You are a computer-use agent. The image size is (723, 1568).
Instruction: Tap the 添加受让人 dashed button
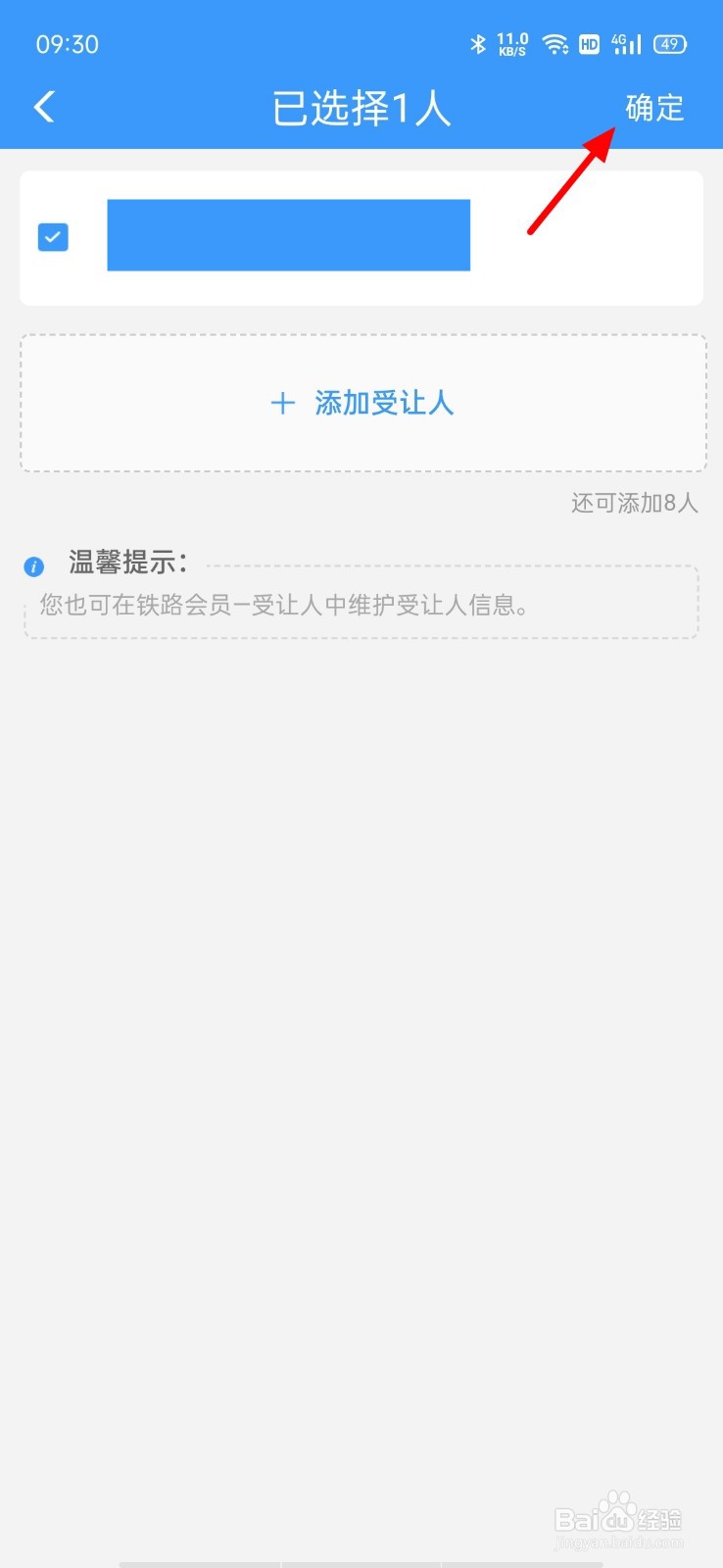(x=361, y=403)
